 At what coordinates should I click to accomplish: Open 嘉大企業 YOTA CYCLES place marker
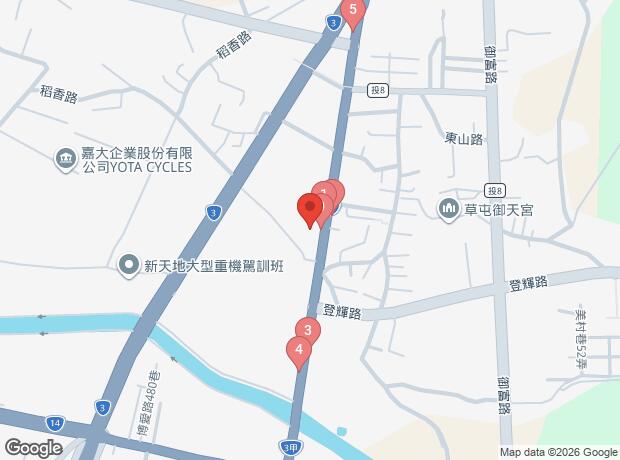click(66, 157)
